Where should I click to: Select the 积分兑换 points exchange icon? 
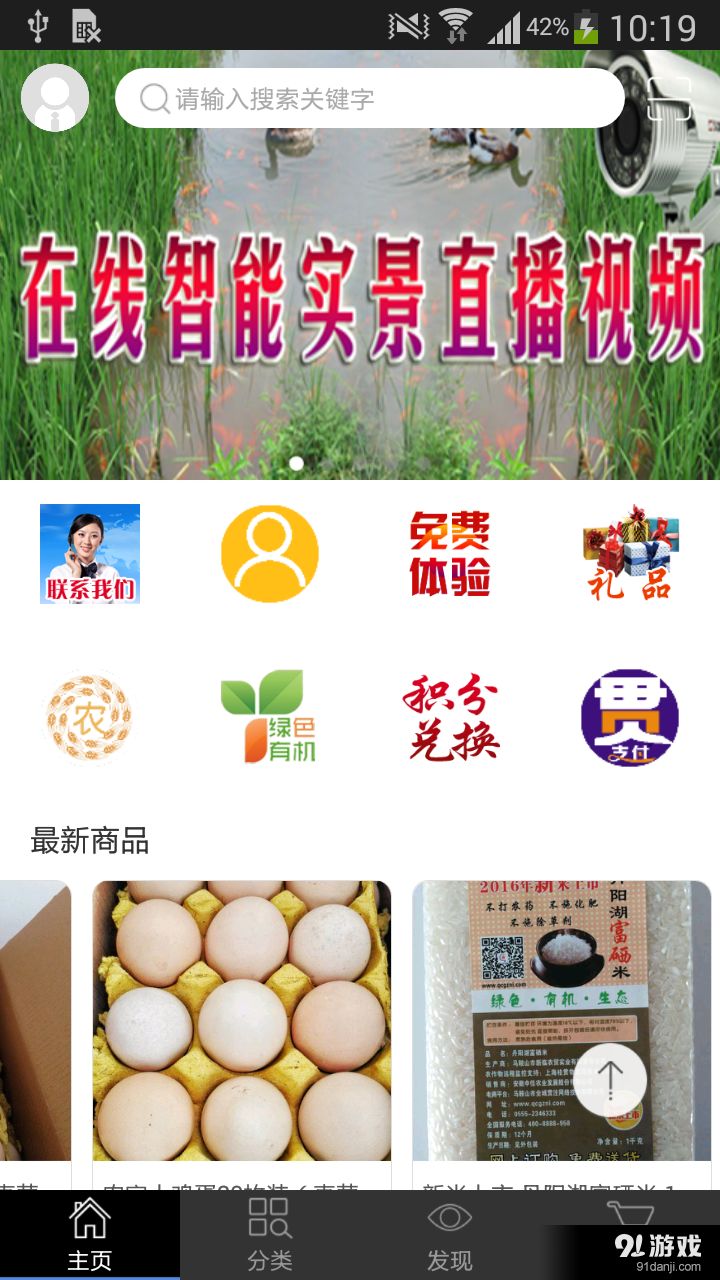click(x=449, y=718)
